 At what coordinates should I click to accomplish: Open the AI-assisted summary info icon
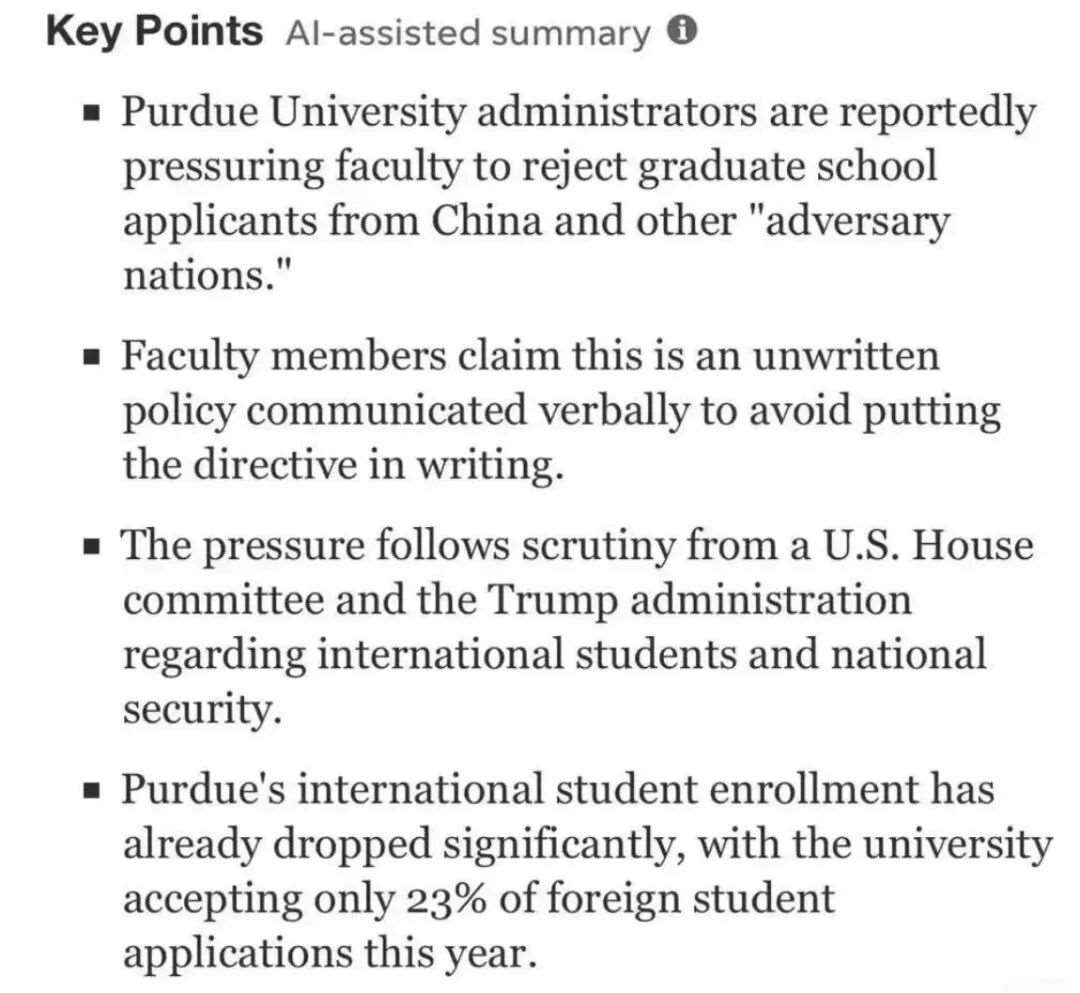click(681, 32)
